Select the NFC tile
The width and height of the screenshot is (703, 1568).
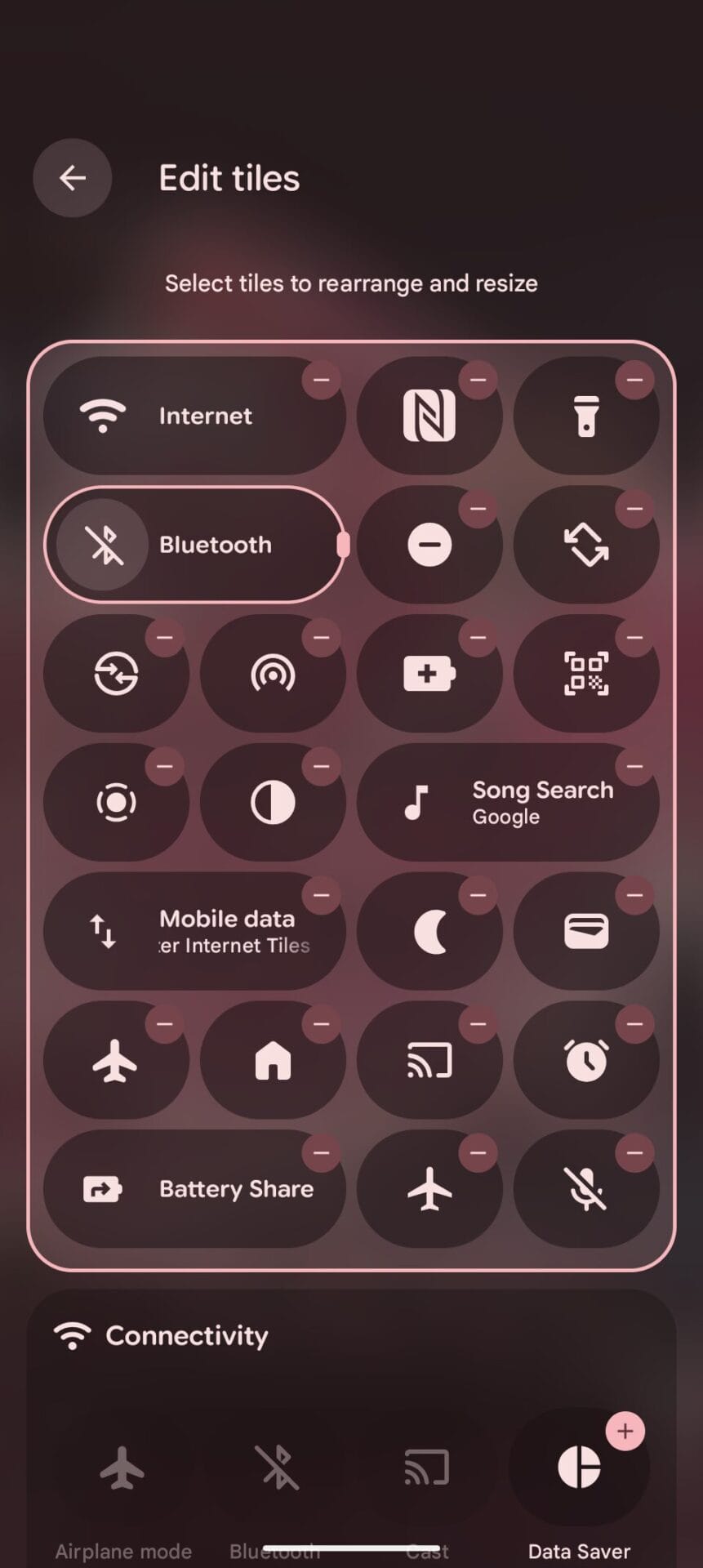coord(429,416)
